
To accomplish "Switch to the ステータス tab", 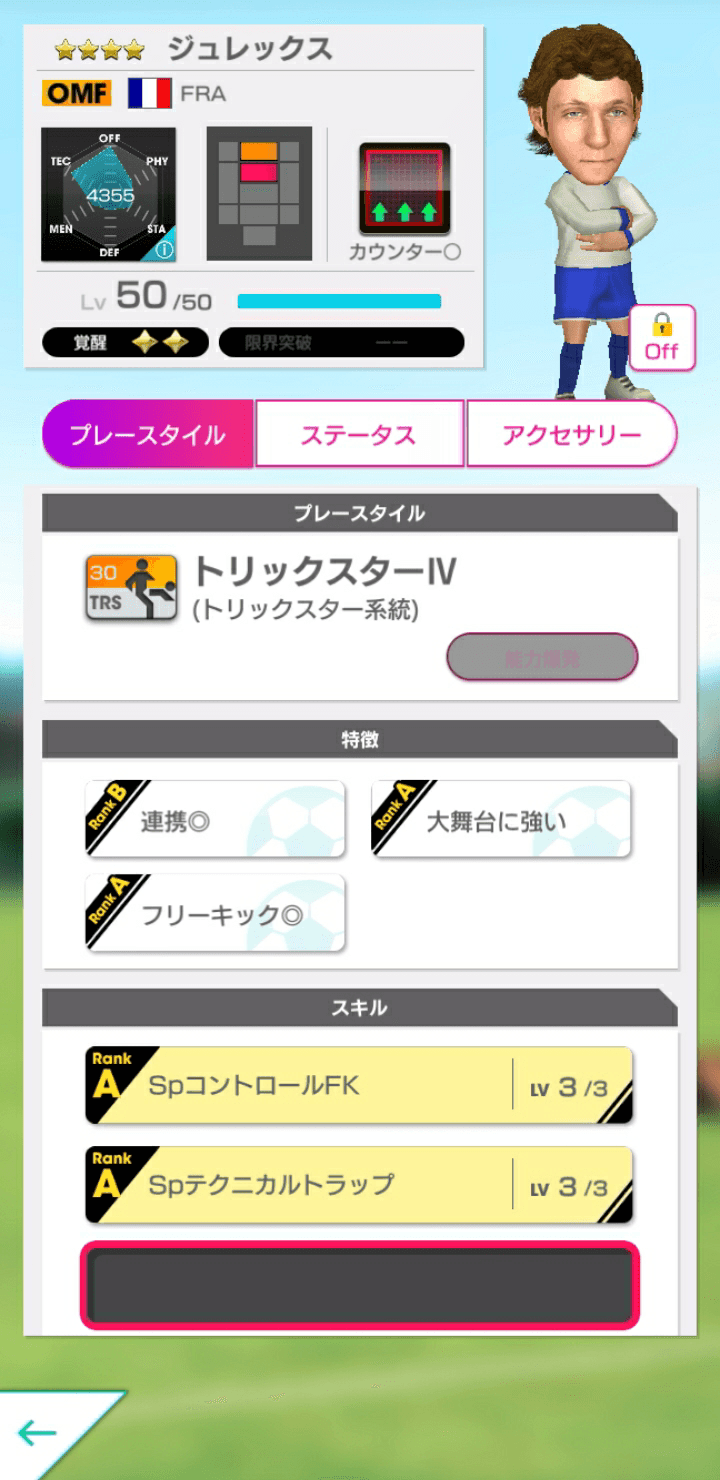I will pos(359,434).
